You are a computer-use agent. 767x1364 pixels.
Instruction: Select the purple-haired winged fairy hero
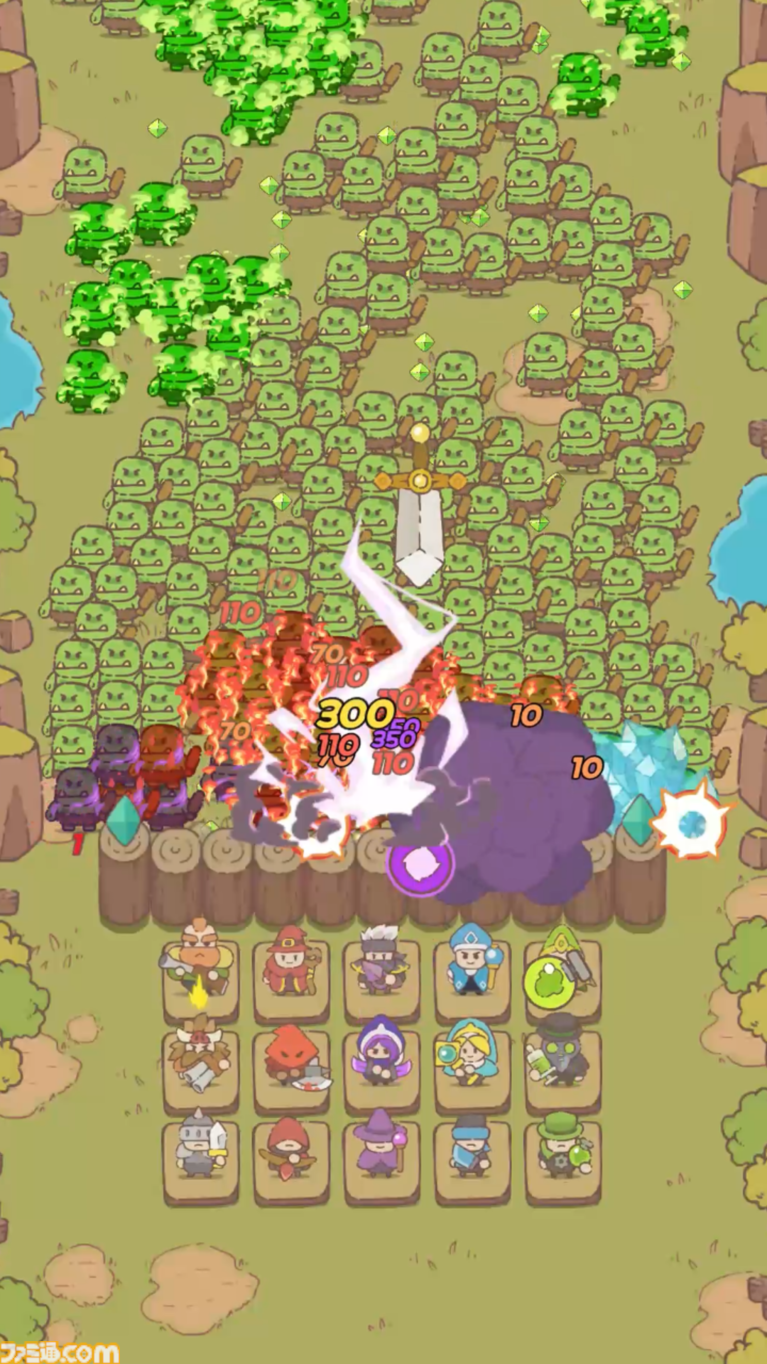381,1058
